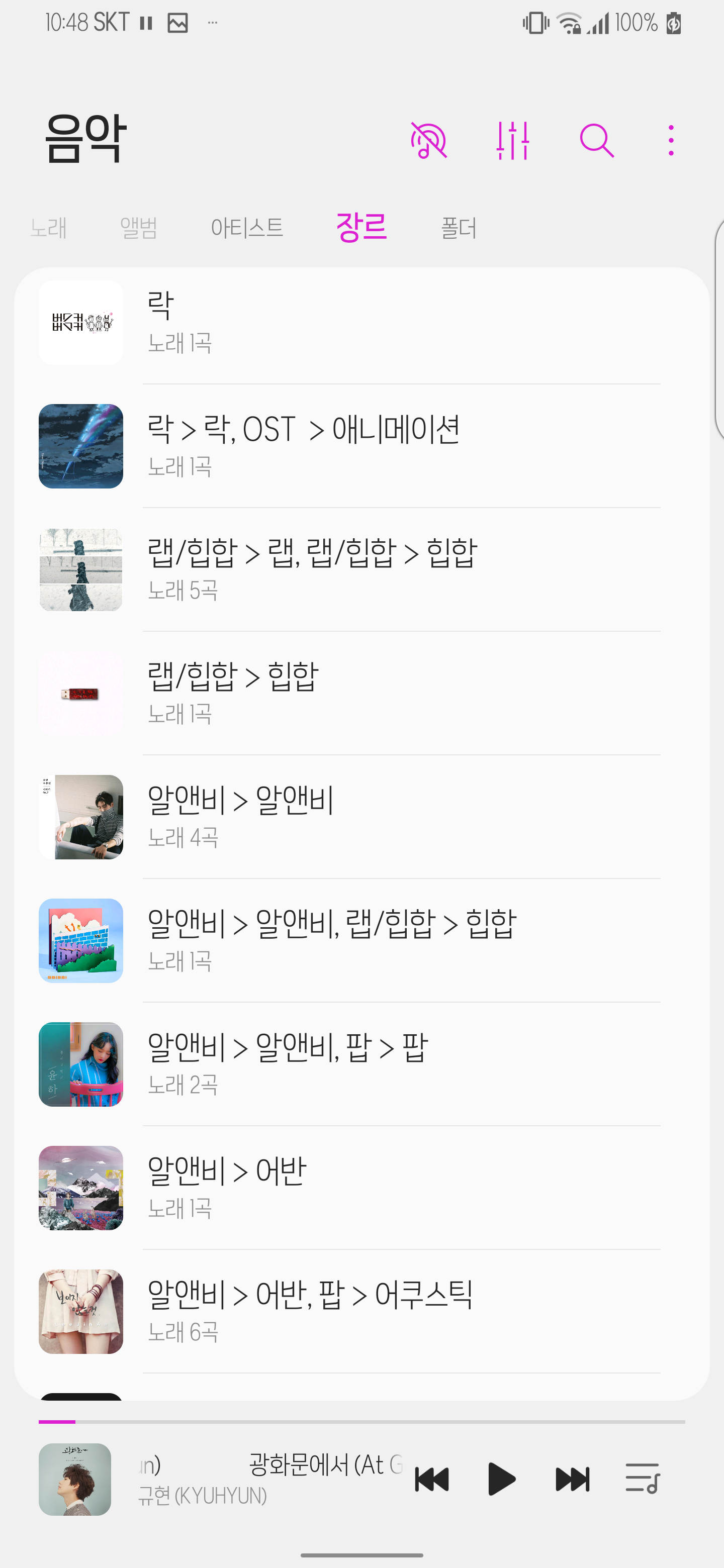Open the more options menu
This screenshot has width=724, height=1568.
click(670, 141)
